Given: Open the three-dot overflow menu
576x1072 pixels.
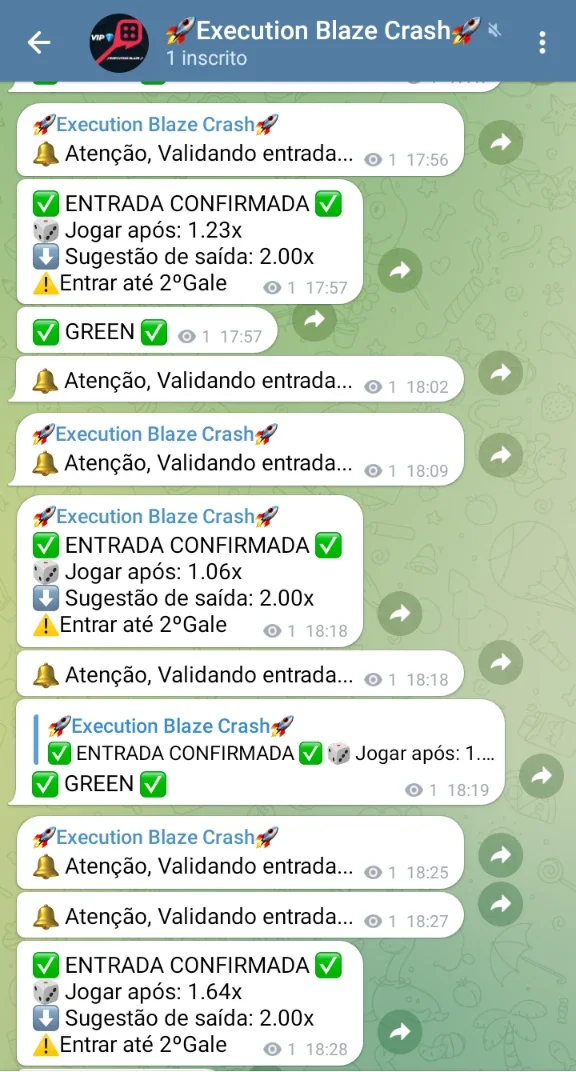Looking at the screenshot, I should [542, 42].
